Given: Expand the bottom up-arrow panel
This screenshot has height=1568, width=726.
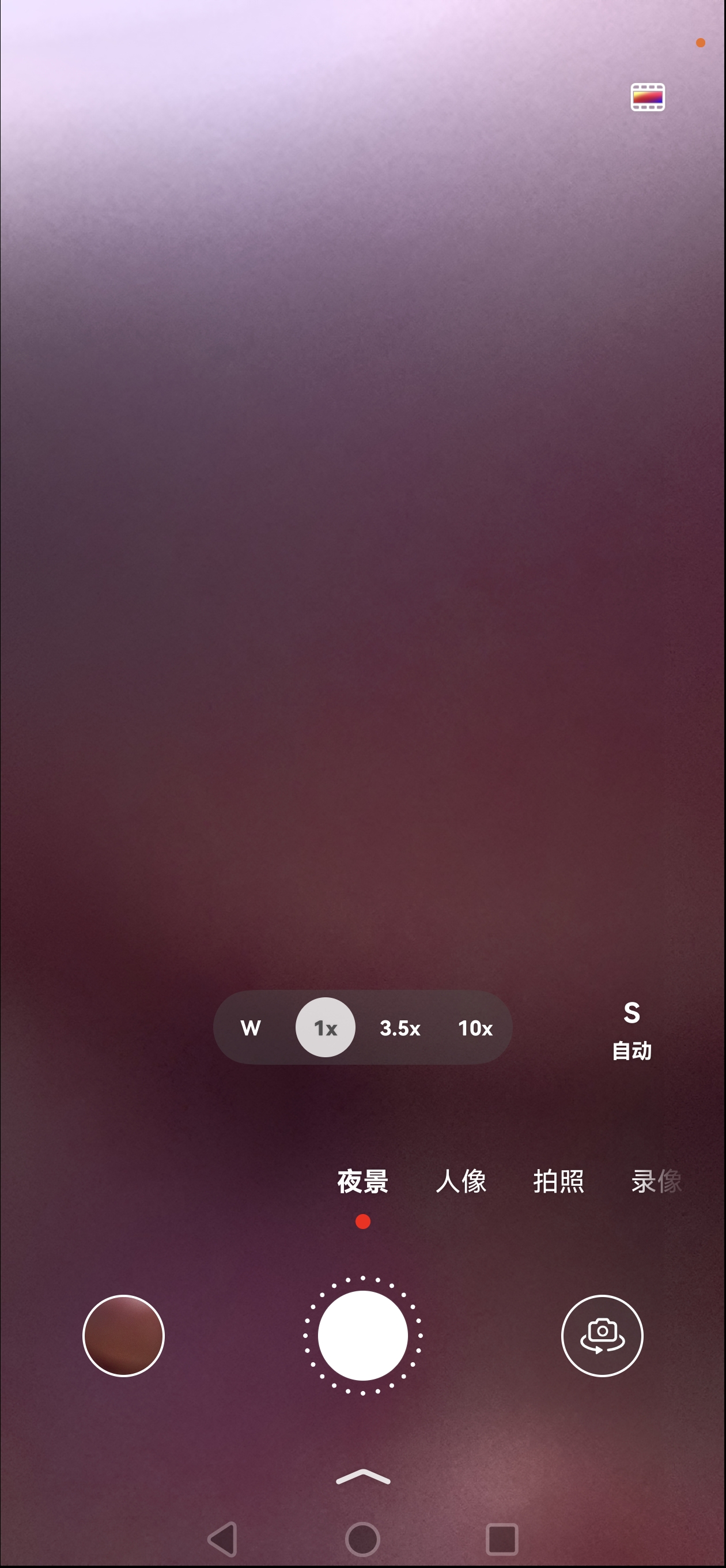Looking at the screenshot, I should click(362, 1477).
